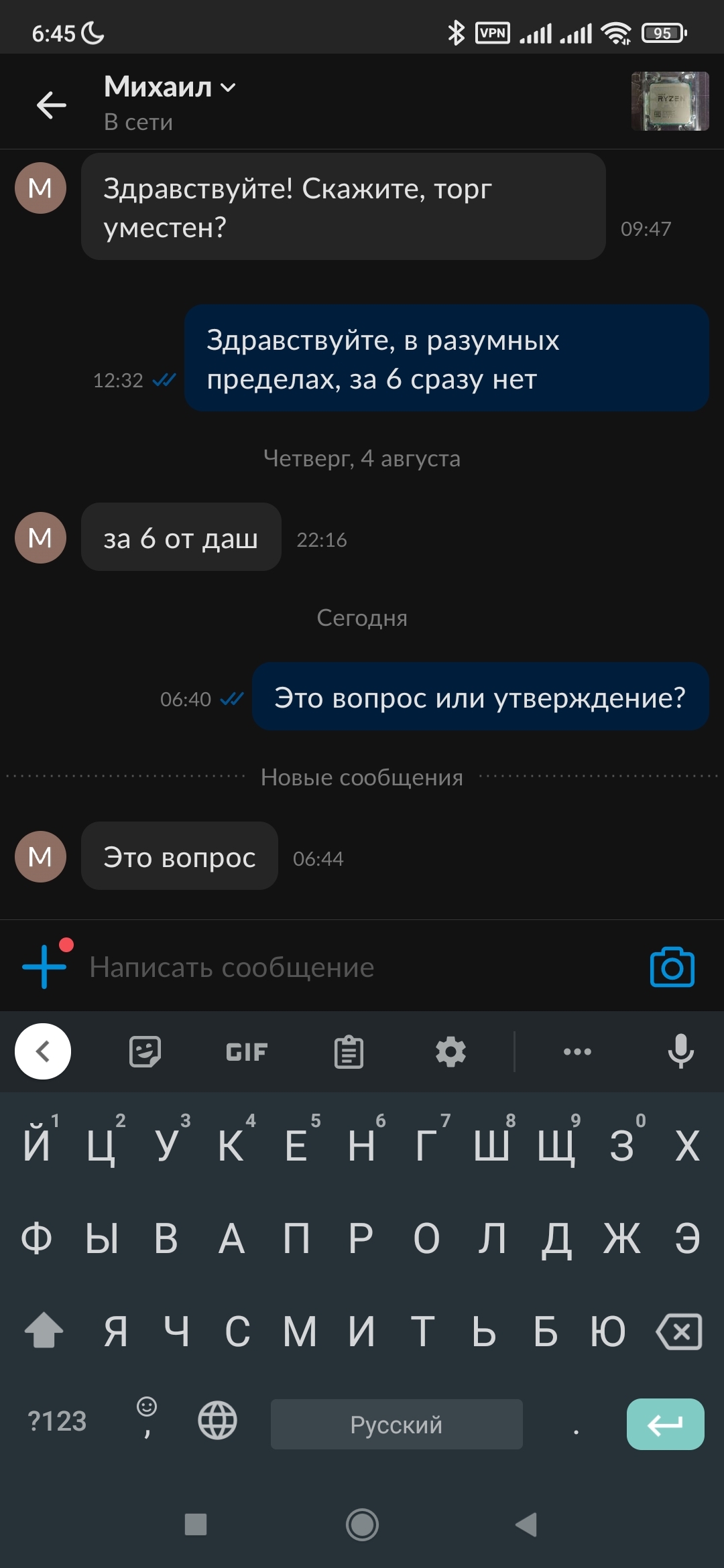Tap the plus attachment button
This screenshot has width=724, height=1568.
tap(44, 966)
